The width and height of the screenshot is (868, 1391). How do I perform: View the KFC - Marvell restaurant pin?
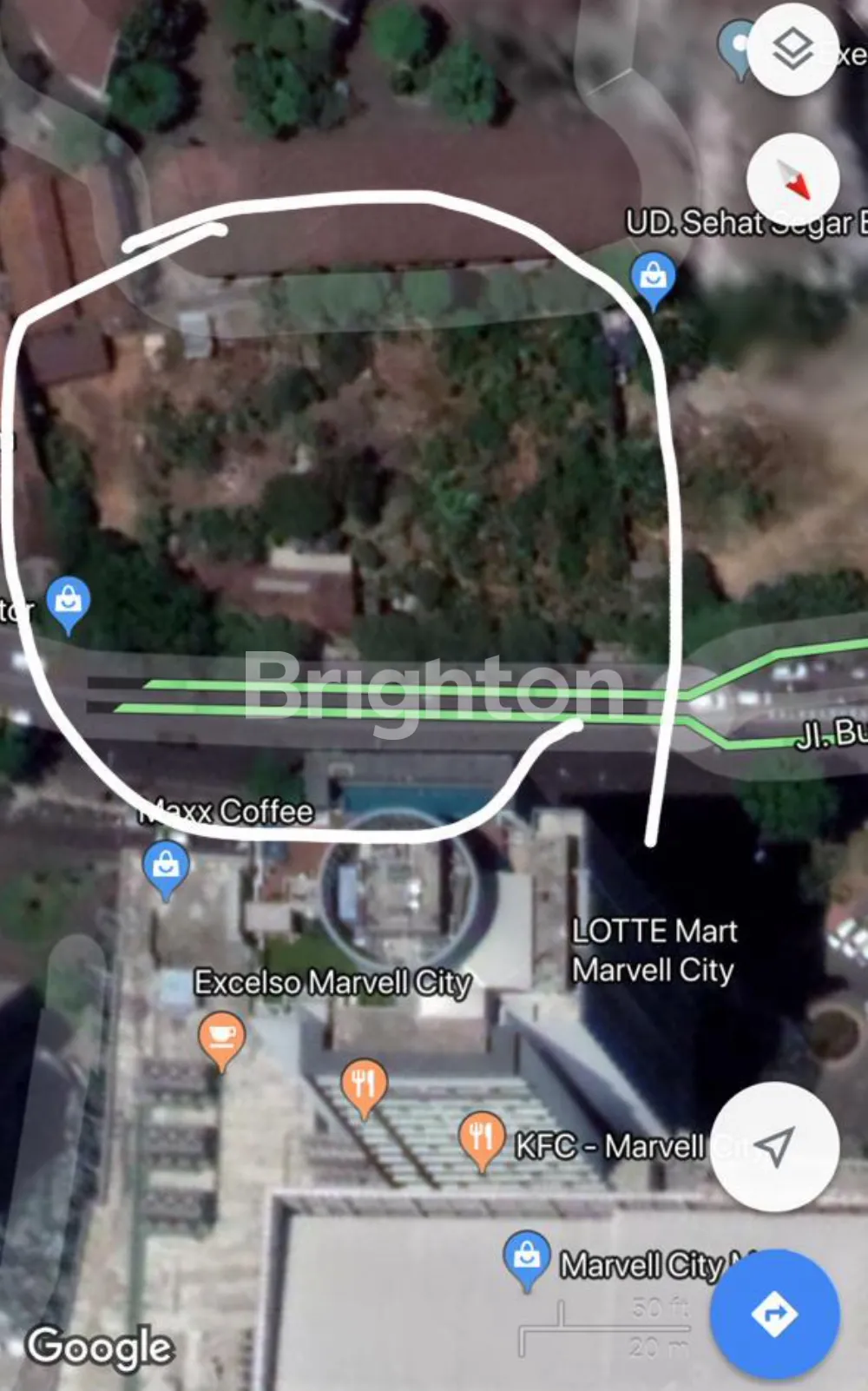tap(482, 1137)
